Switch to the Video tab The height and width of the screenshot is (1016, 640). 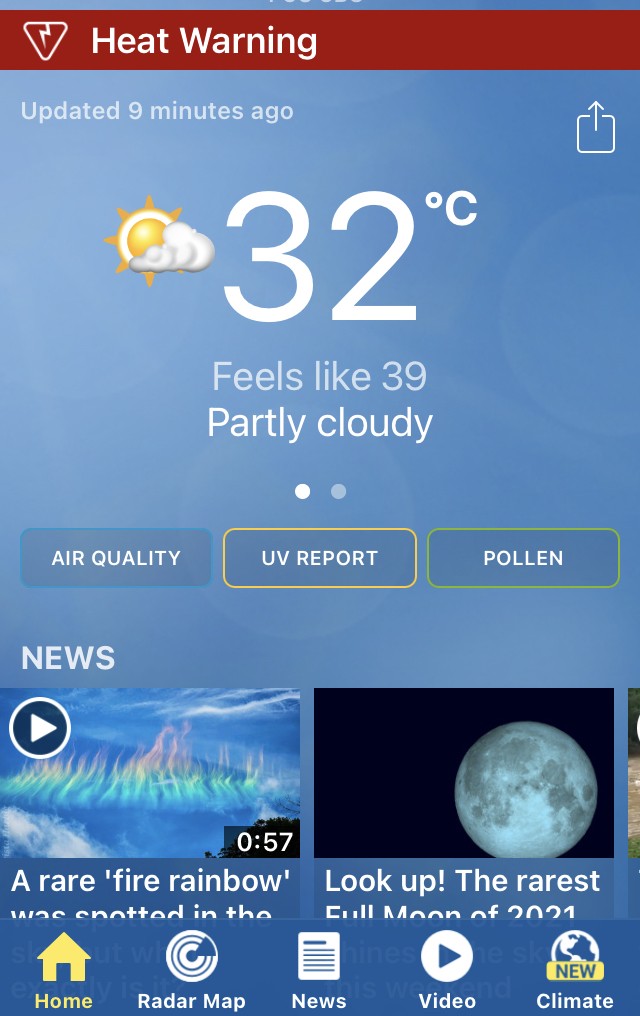pos(447,970)
